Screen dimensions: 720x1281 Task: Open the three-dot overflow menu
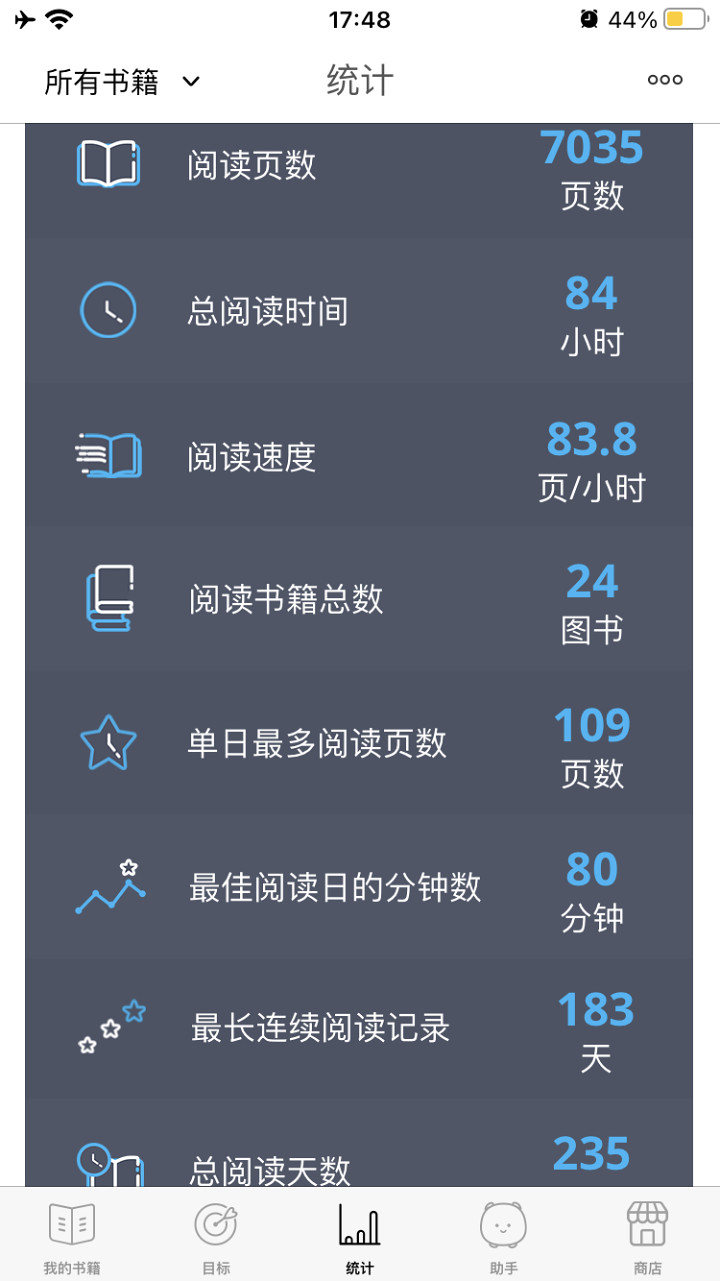coord(664,79)
